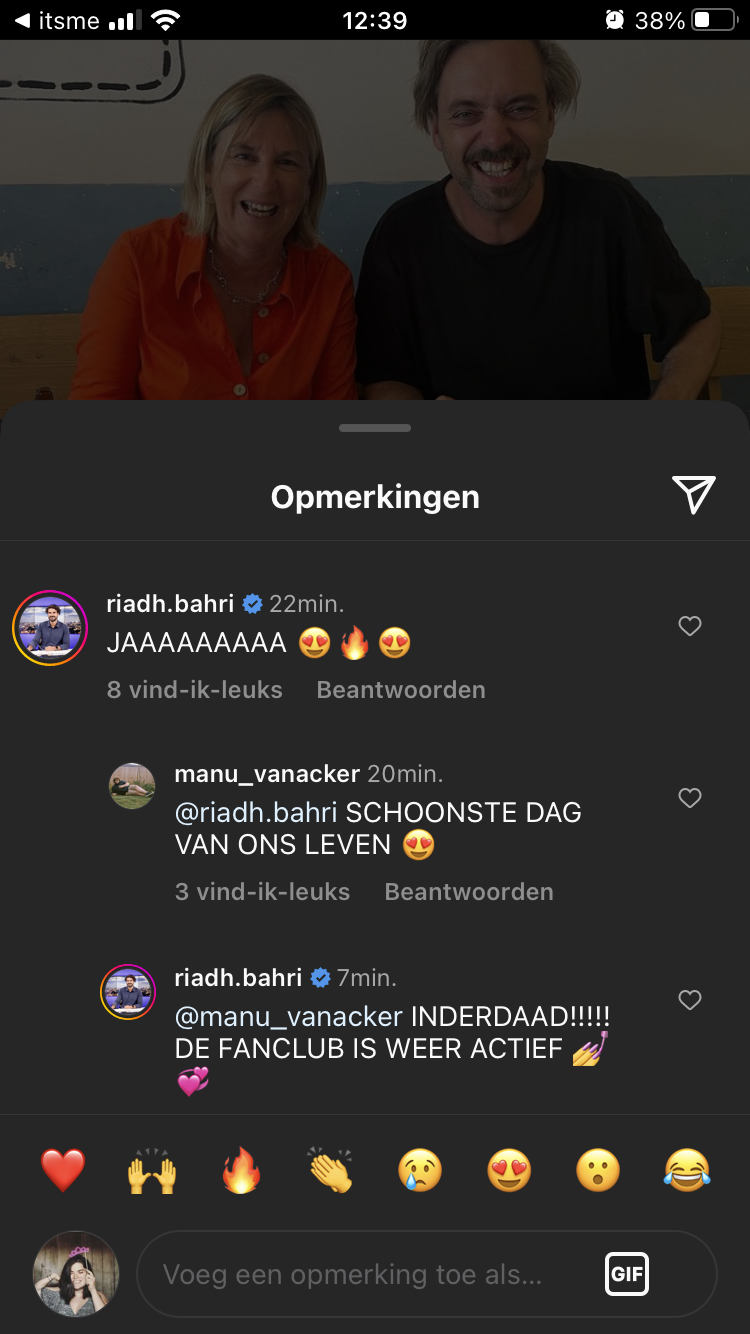Insert the fire quick emoji
This screenshot has height=1334, width=750.
(241, 1170)
